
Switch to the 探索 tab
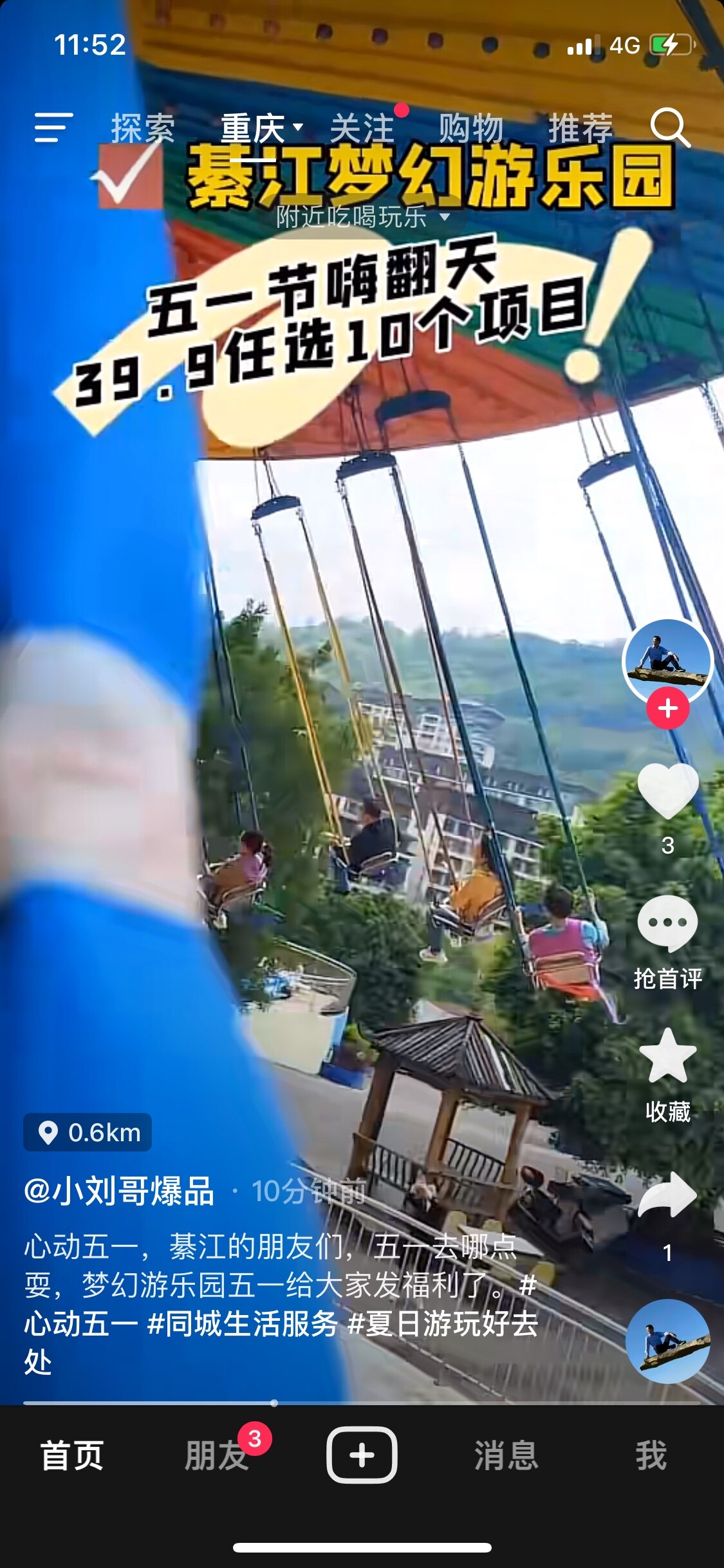143,128
